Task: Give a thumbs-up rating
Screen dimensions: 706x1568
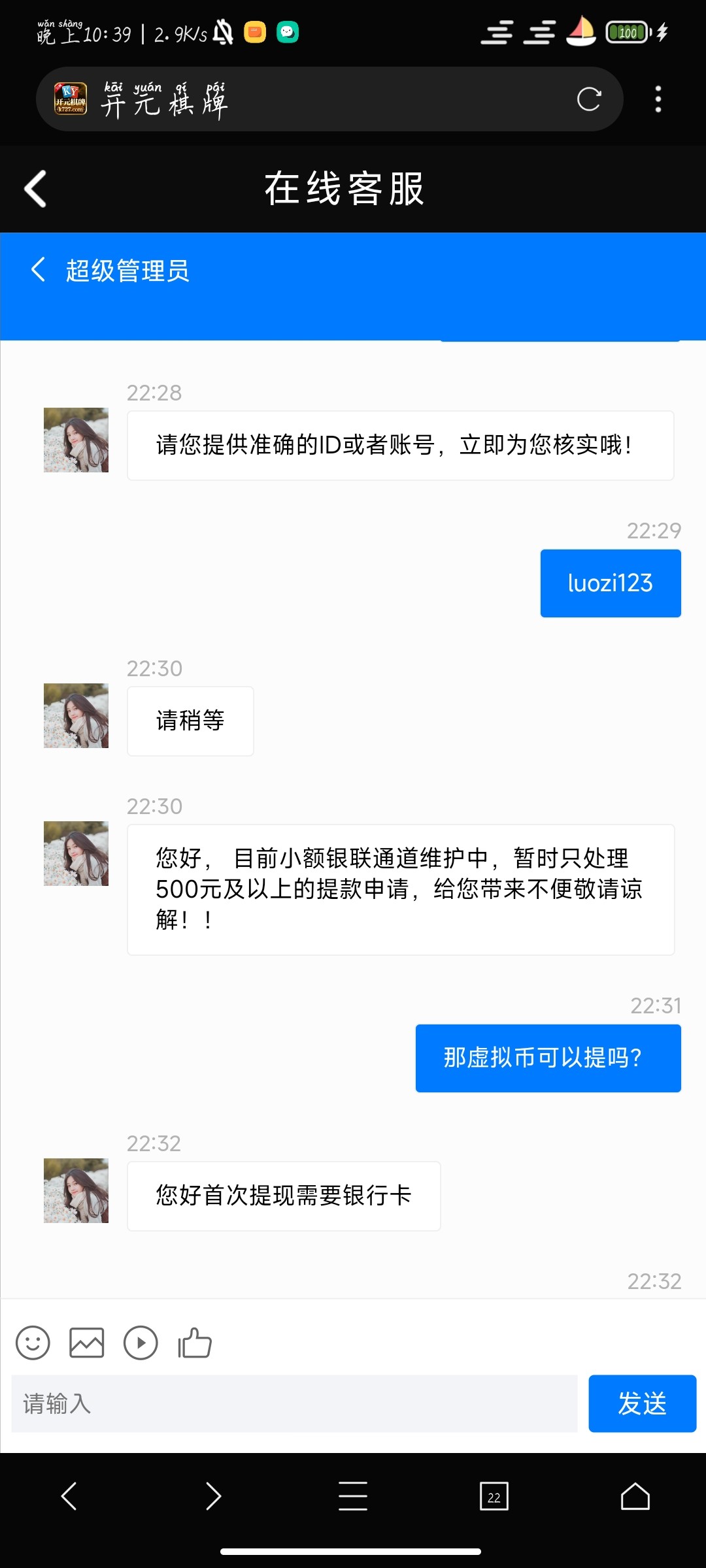Action: (195, 1343)
